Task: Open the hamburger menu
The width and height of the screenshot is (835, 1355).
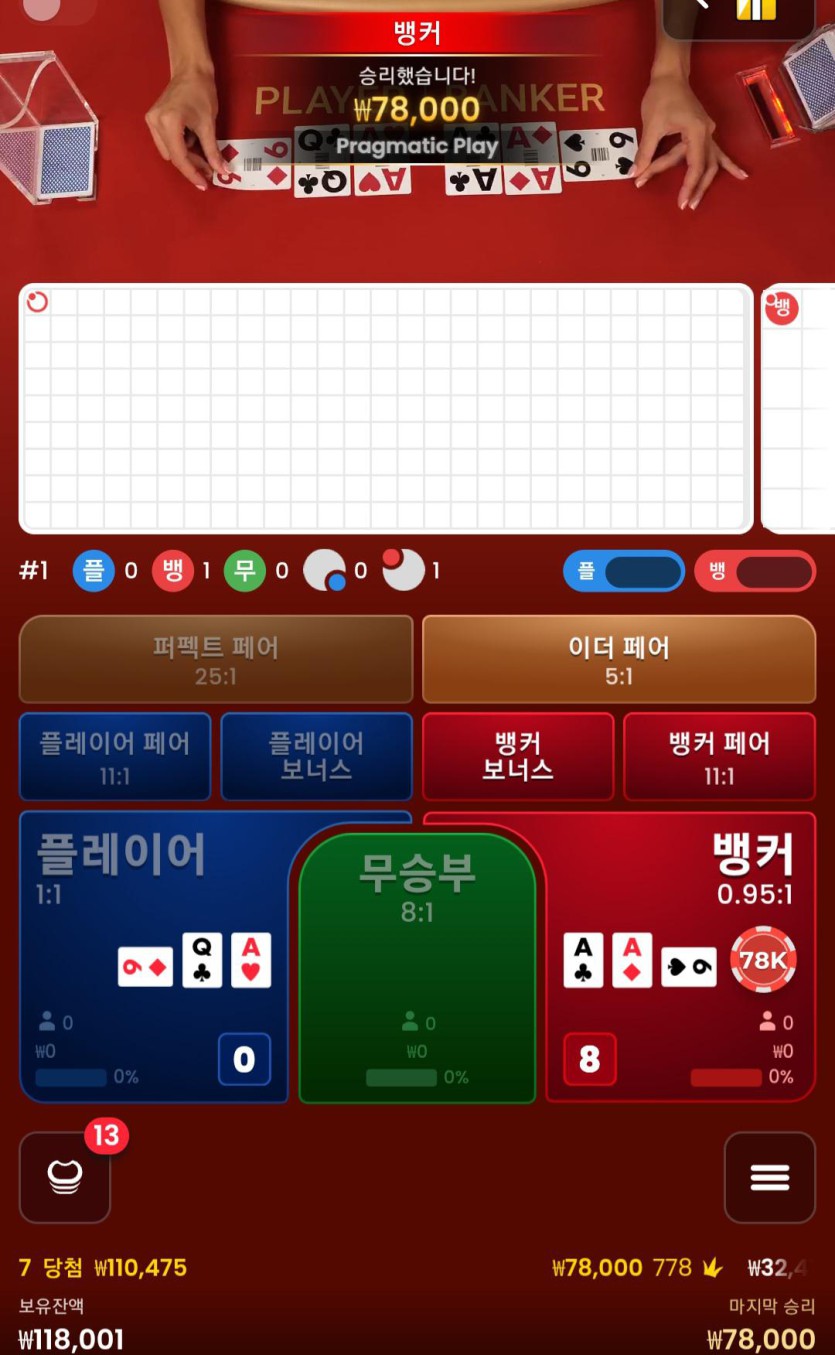Action: click(769, 1177)
